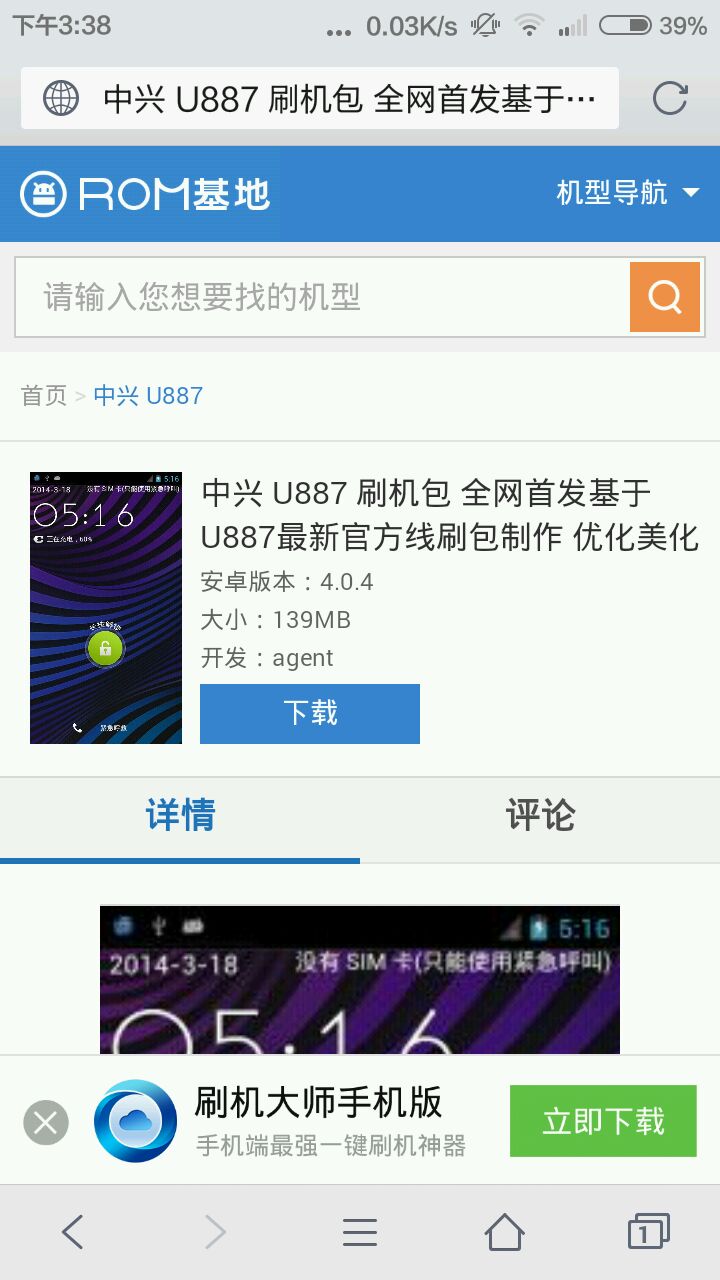720x1280 pixels.
Task: Open the 中兴 U887 breadcrumb link
Action: click(x=148, y=395)
